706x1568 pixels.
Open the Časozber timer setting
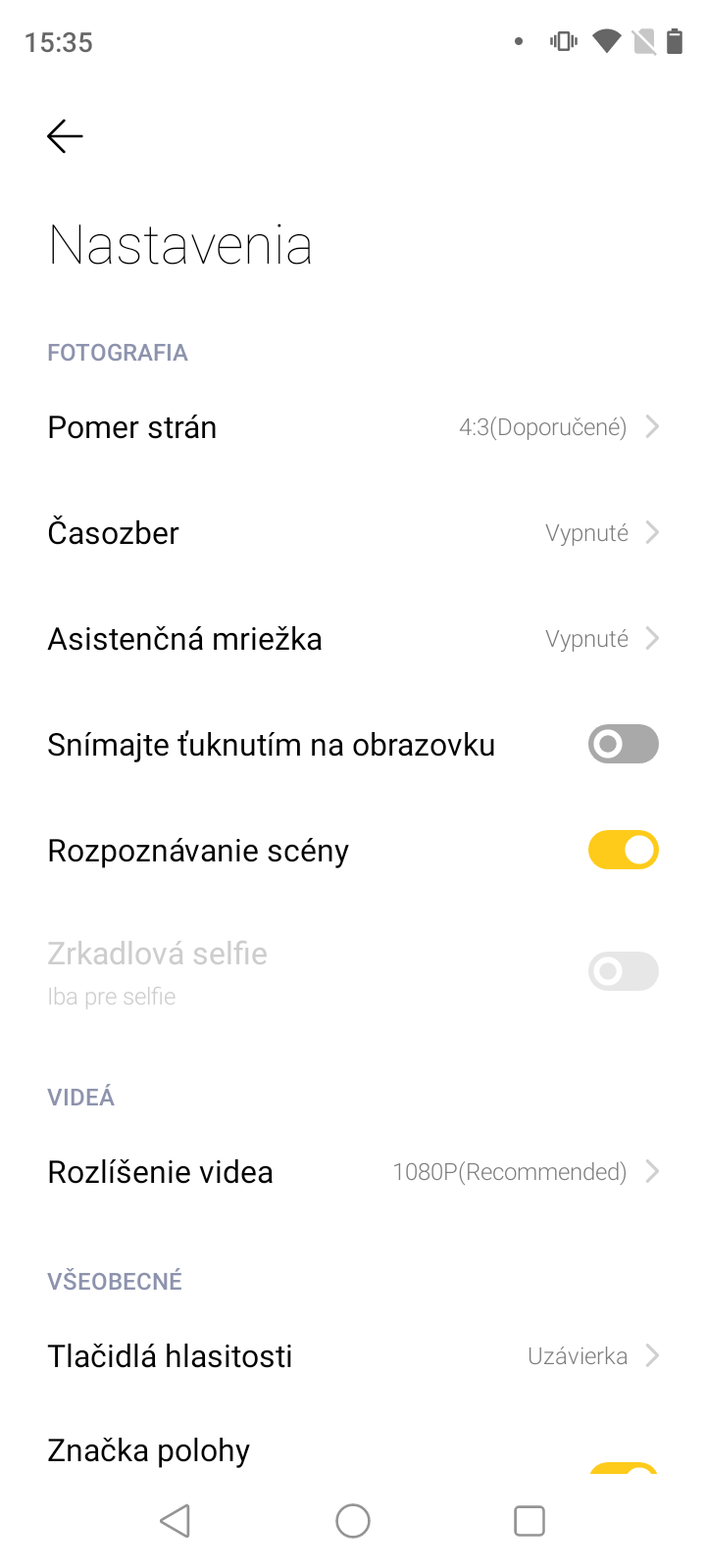coord(353,533)
